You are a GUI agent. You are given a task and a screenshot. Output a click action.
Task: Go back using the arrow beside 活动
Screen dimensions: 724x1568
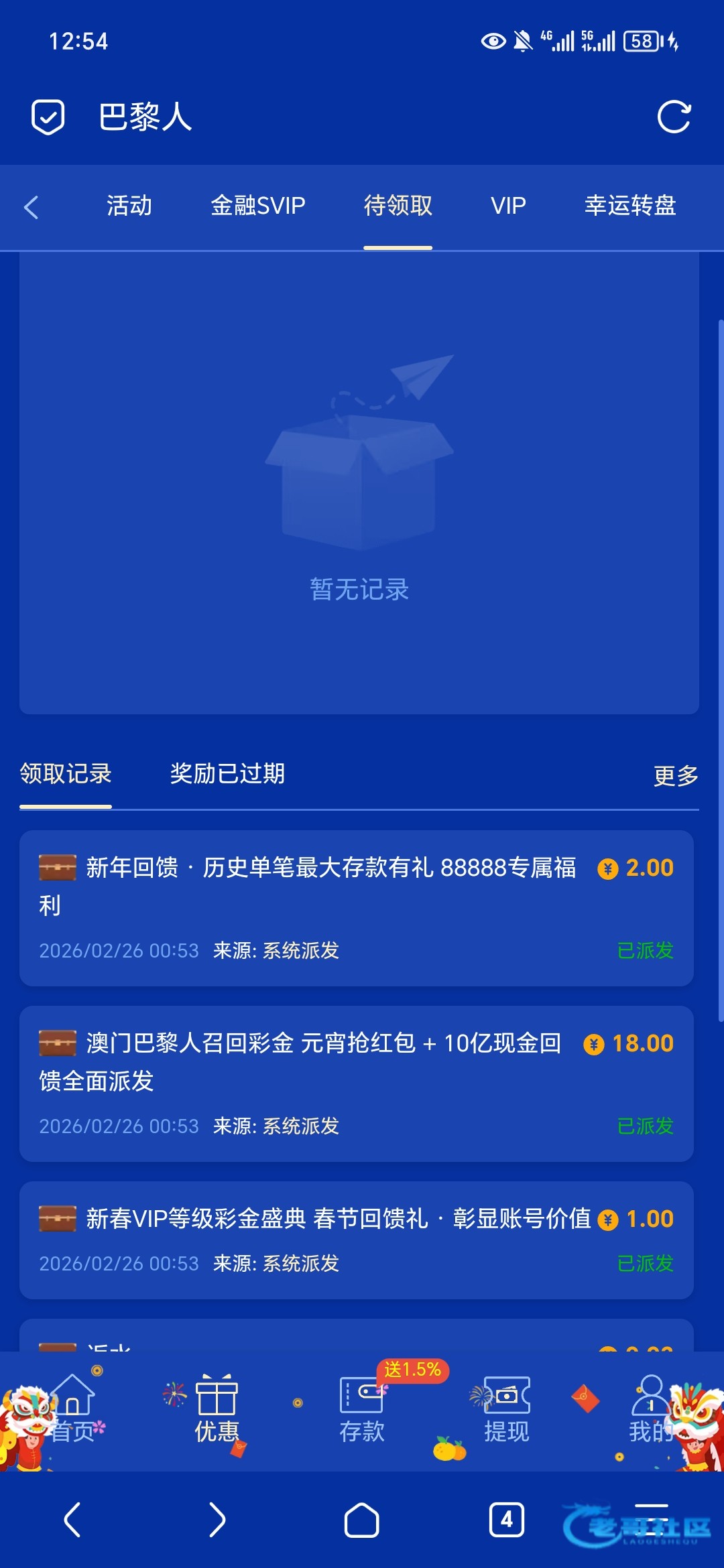[x=31, y=207]
